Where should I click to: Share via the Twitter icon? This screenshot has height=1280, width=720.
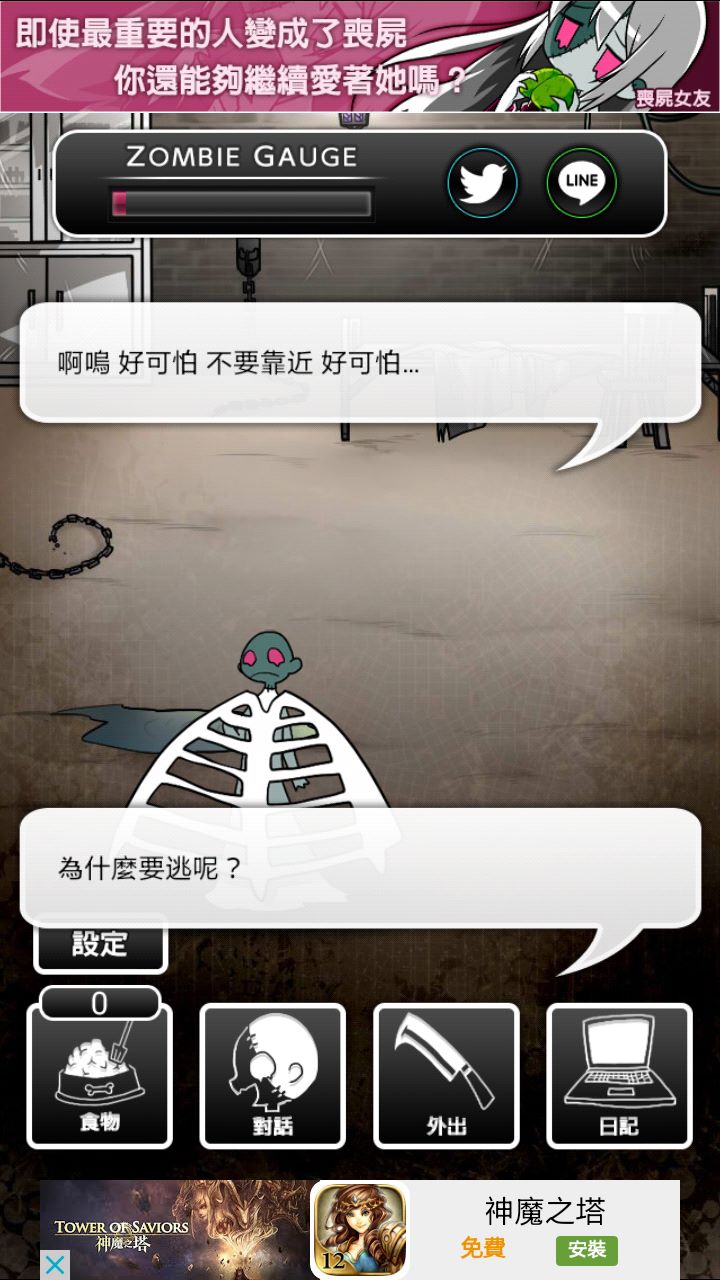tap(482, 183)
